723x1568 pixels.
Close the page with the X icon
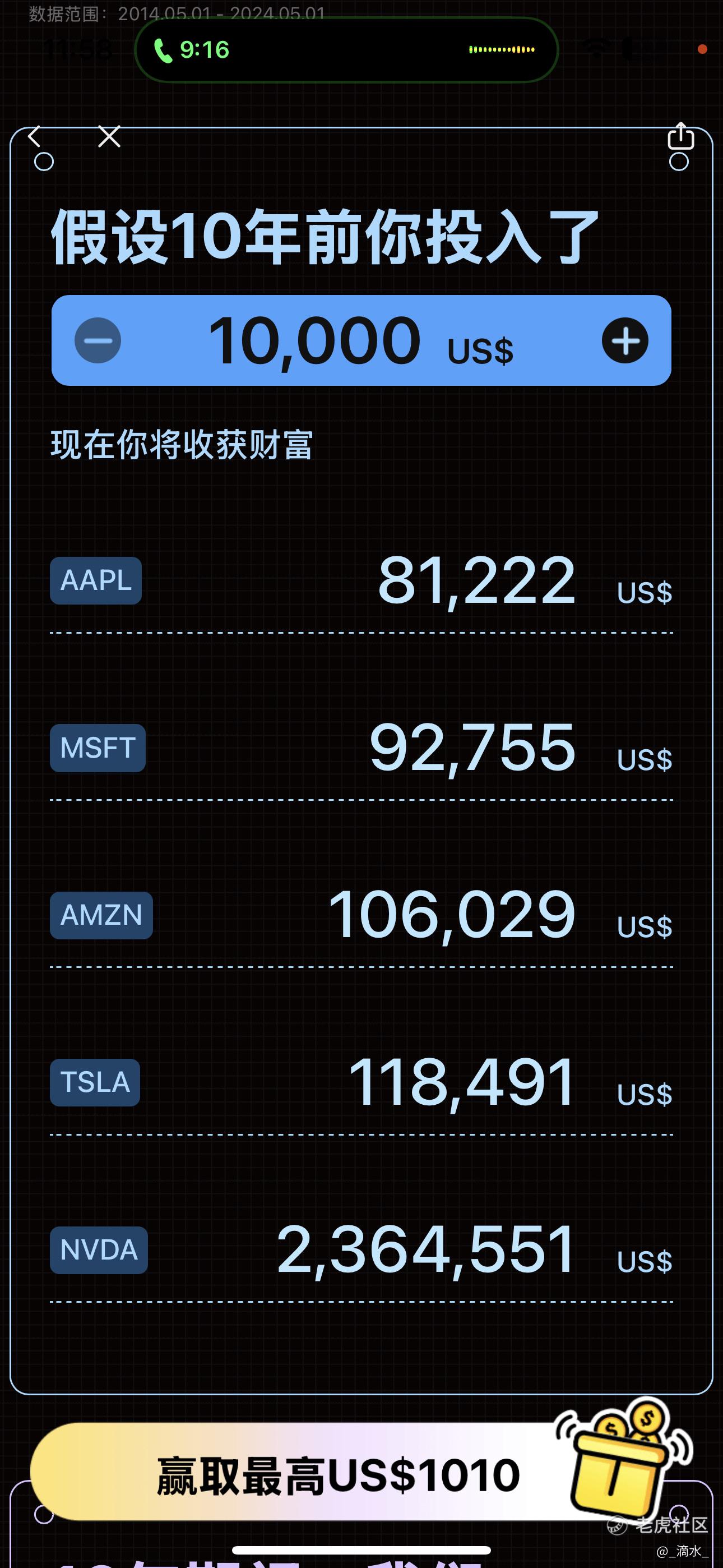[109, 136]
